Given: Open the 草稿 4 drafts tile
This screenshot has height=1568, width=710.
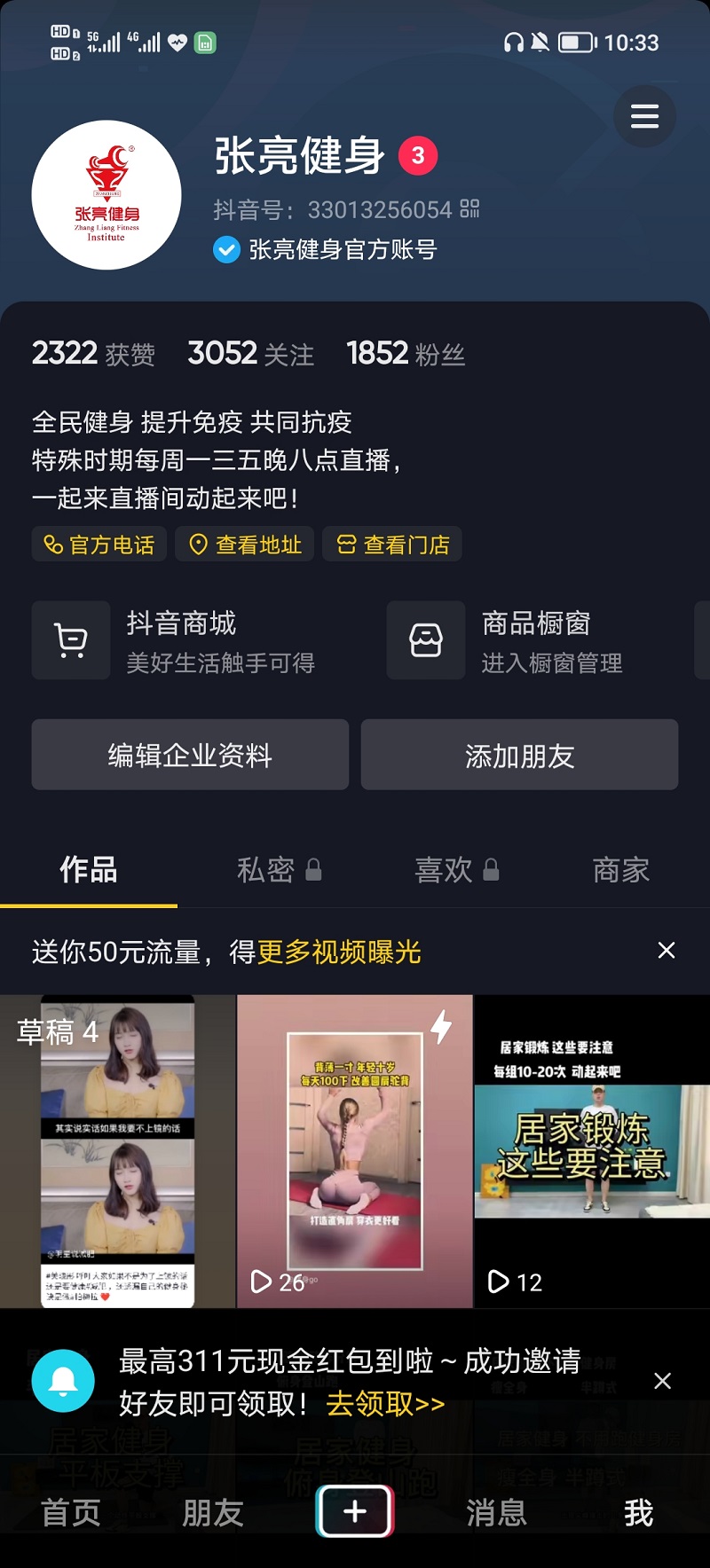Looking at the screenshot, I should 117,1150.
